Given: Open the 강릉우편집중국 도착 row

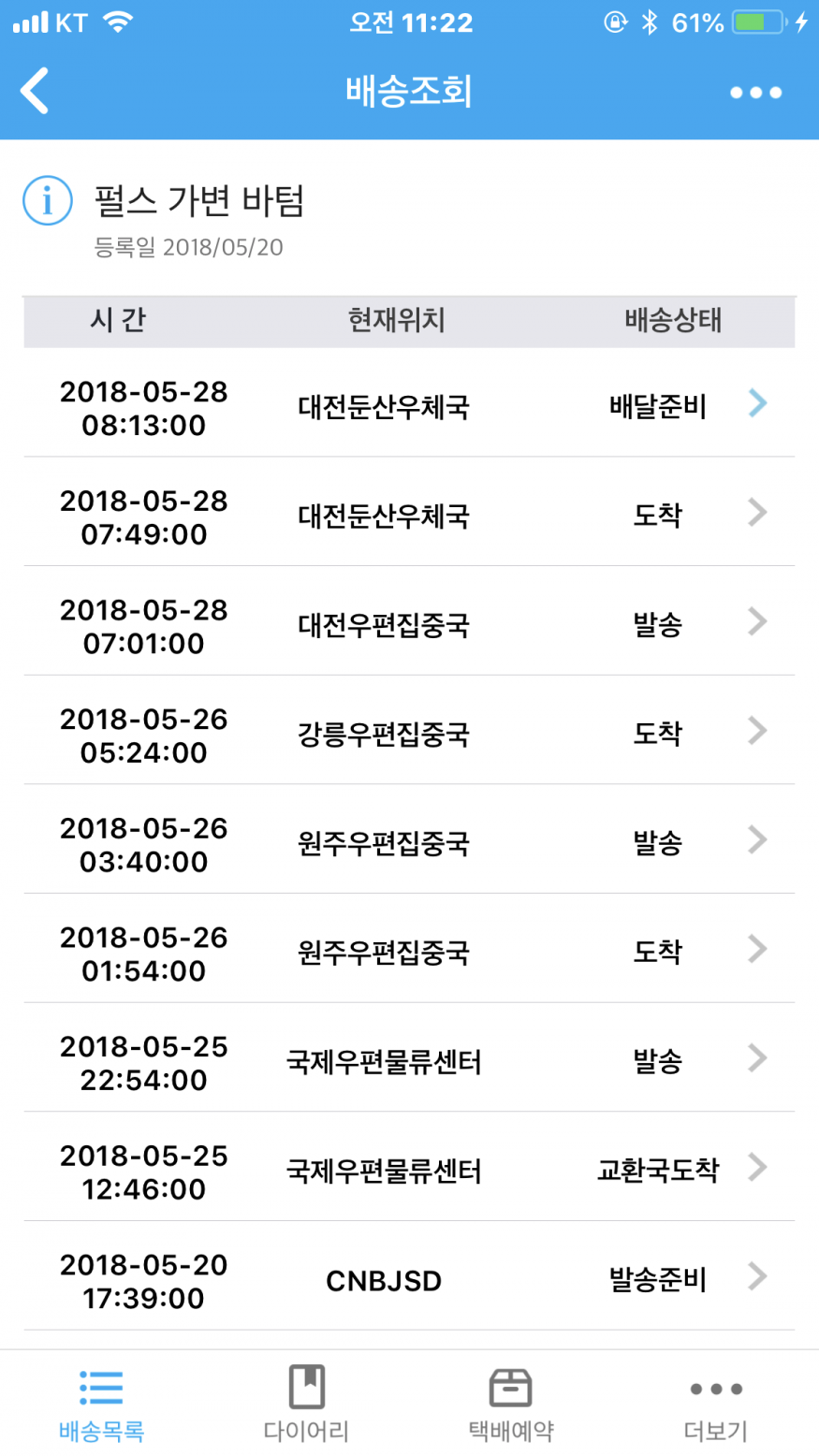Looking at the screenshot, I should click(409, 735).
